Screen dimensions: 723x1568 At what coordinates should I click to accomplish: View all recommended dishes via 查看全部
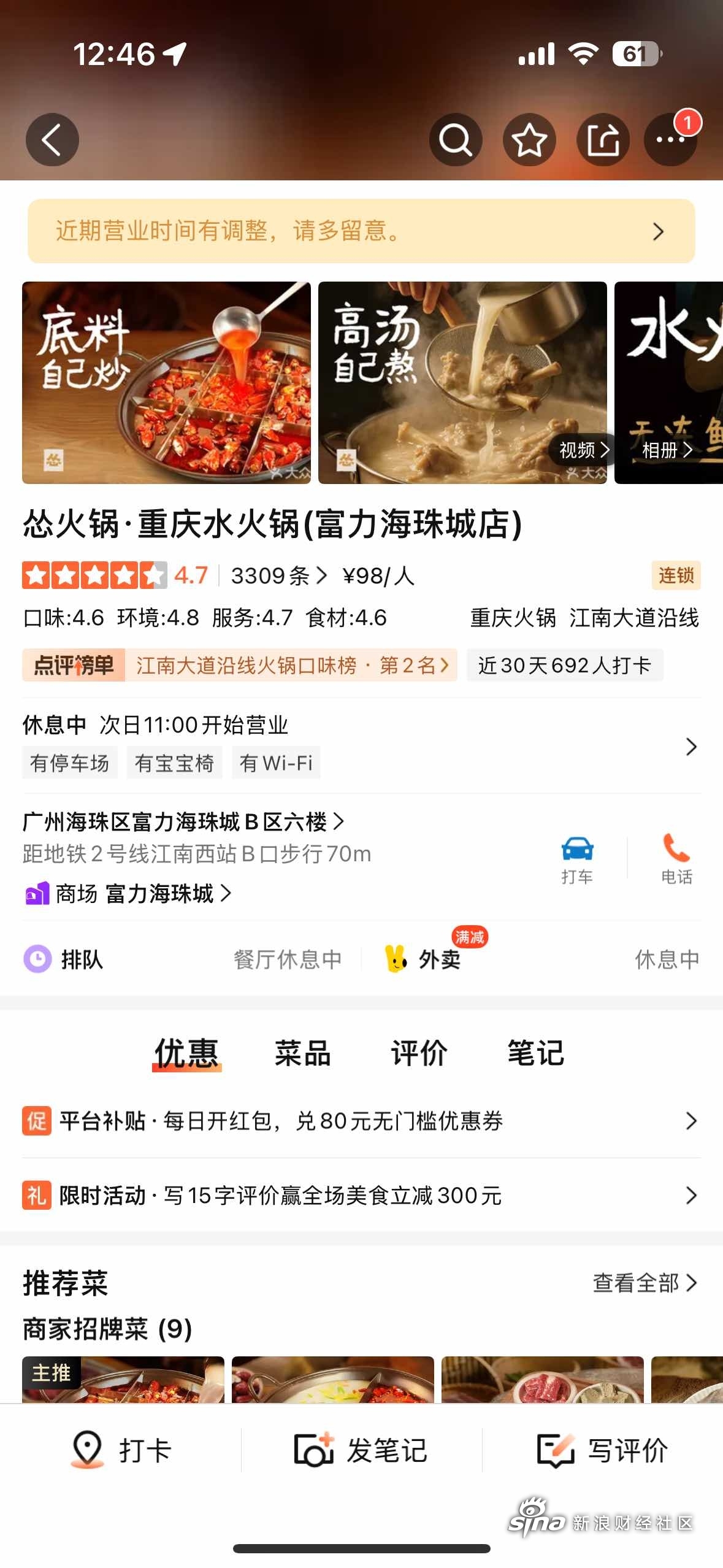(644, 1283)
